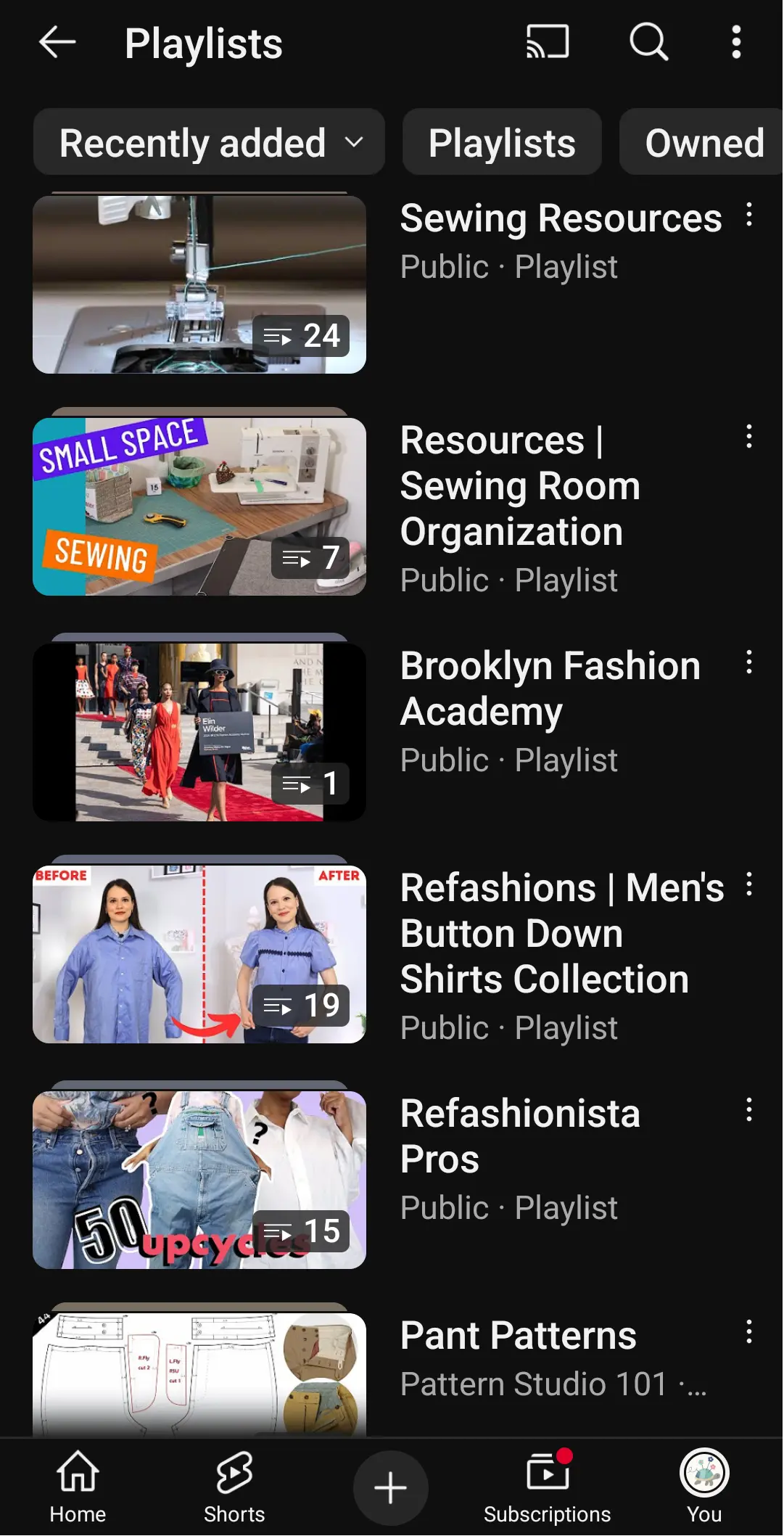Switch to the Shorts tab
The height and width of the screenshot is (1536, 784).
click(234, 1487)
